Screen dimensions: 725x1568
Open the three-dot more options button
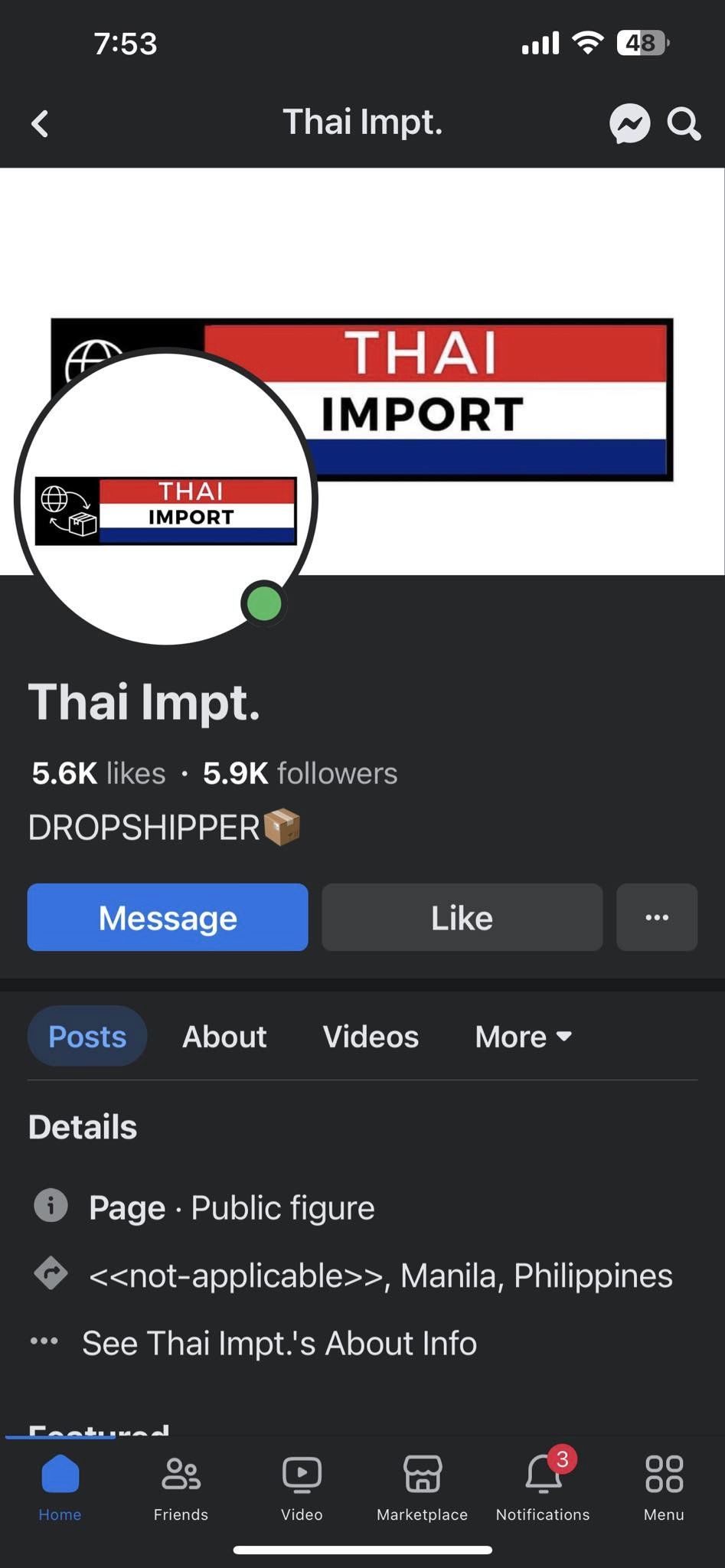(657, 917)
